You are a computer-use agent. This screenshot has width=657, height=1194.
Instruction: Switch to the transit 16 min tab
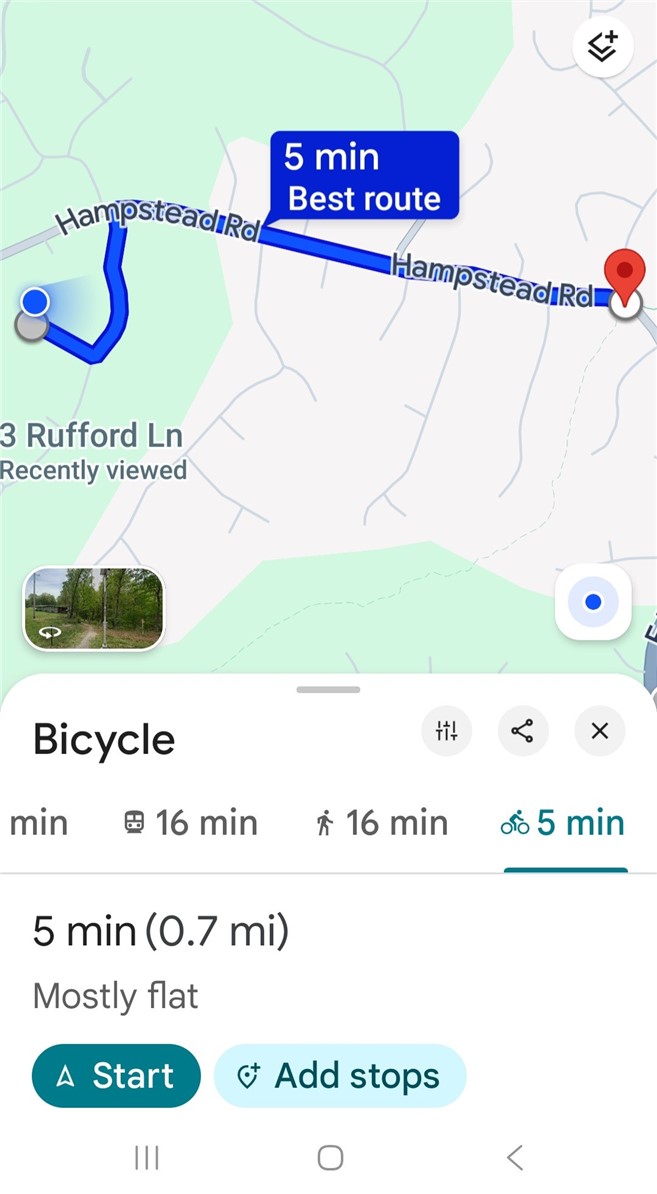coord(190,823)
